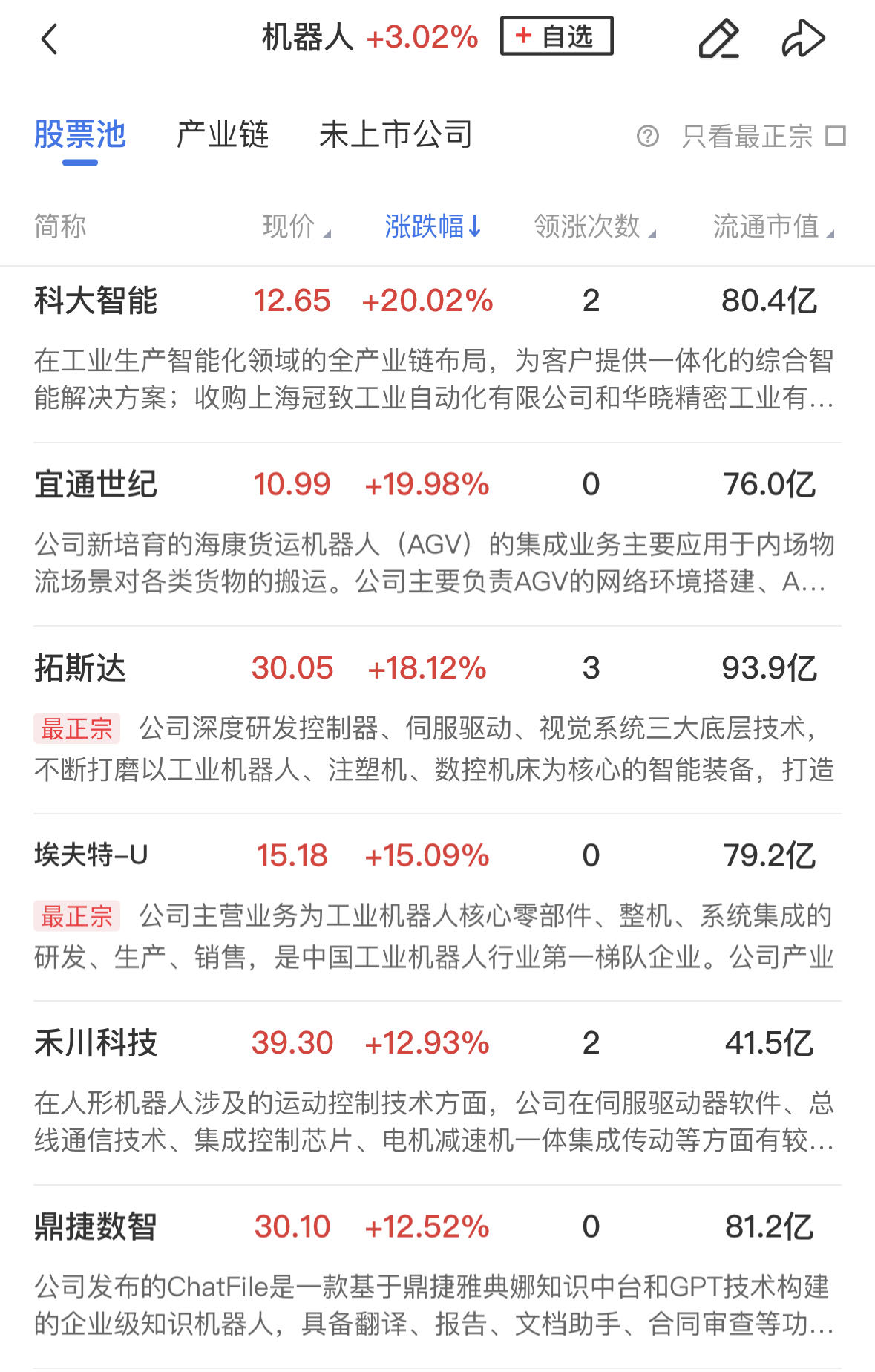The height and width of the screenshot is (1372, 875).
Task: Switch to the 未上市公司 tab
Action: click(x=395, y=135)
